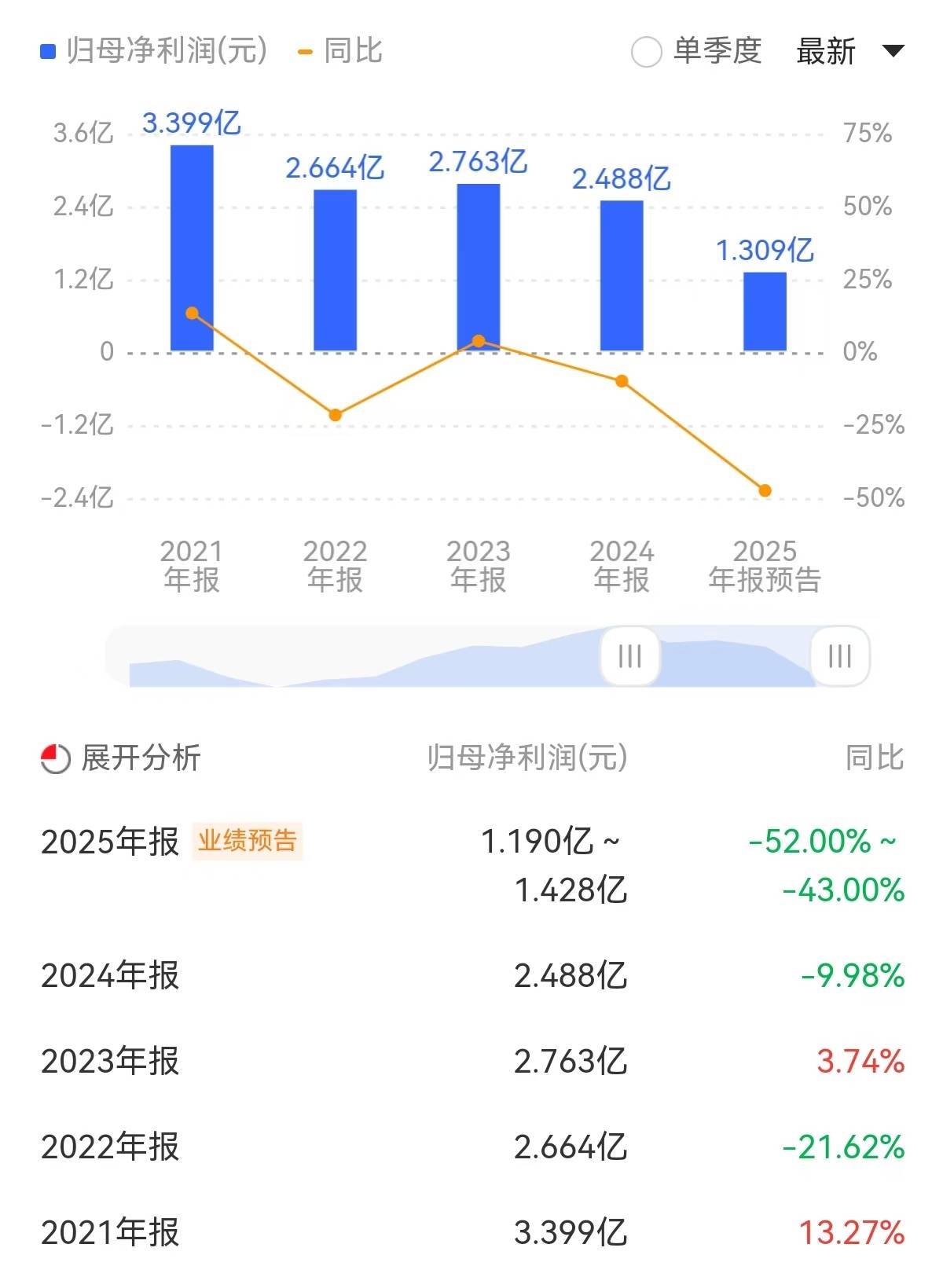Toggle the 归母净利润(元) legend series
The height and width of the screenshot is (1288, 943).
[154, 52]
